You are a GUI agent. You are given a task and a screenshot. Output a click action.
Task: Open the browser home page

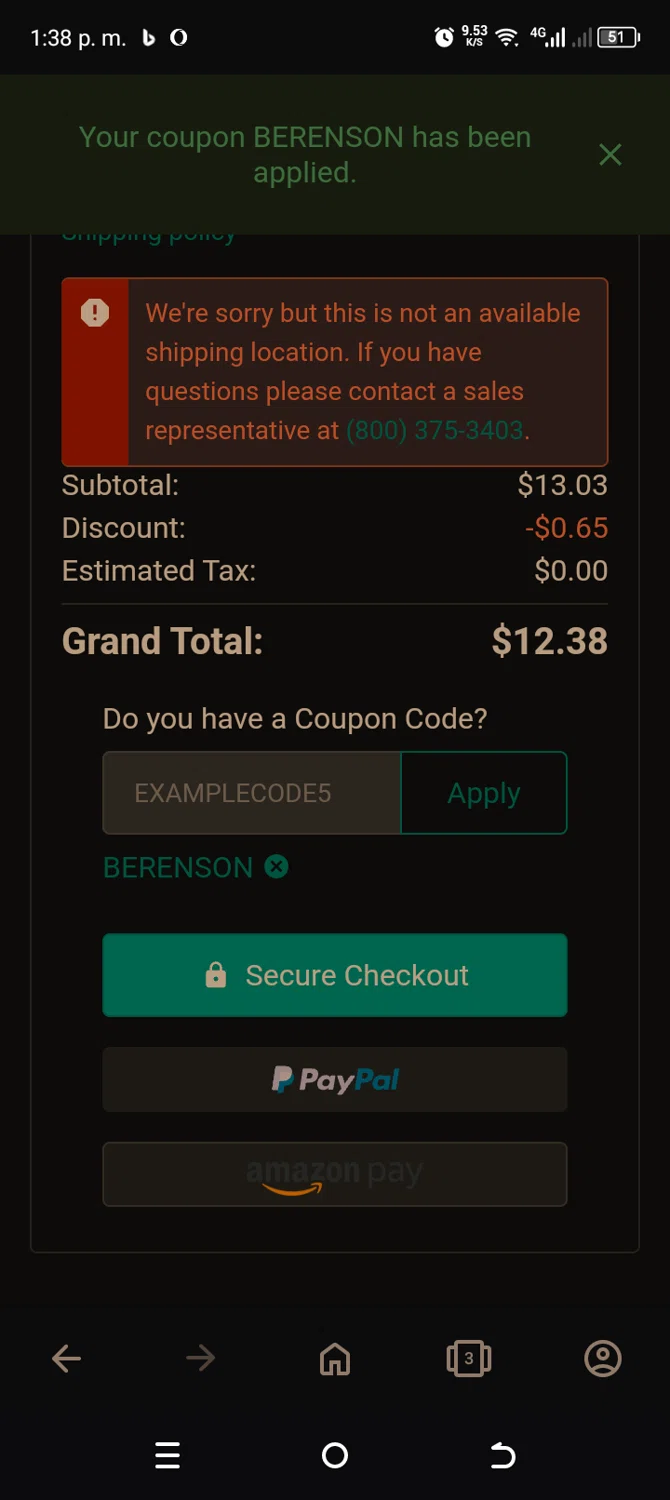point(335,1358)
